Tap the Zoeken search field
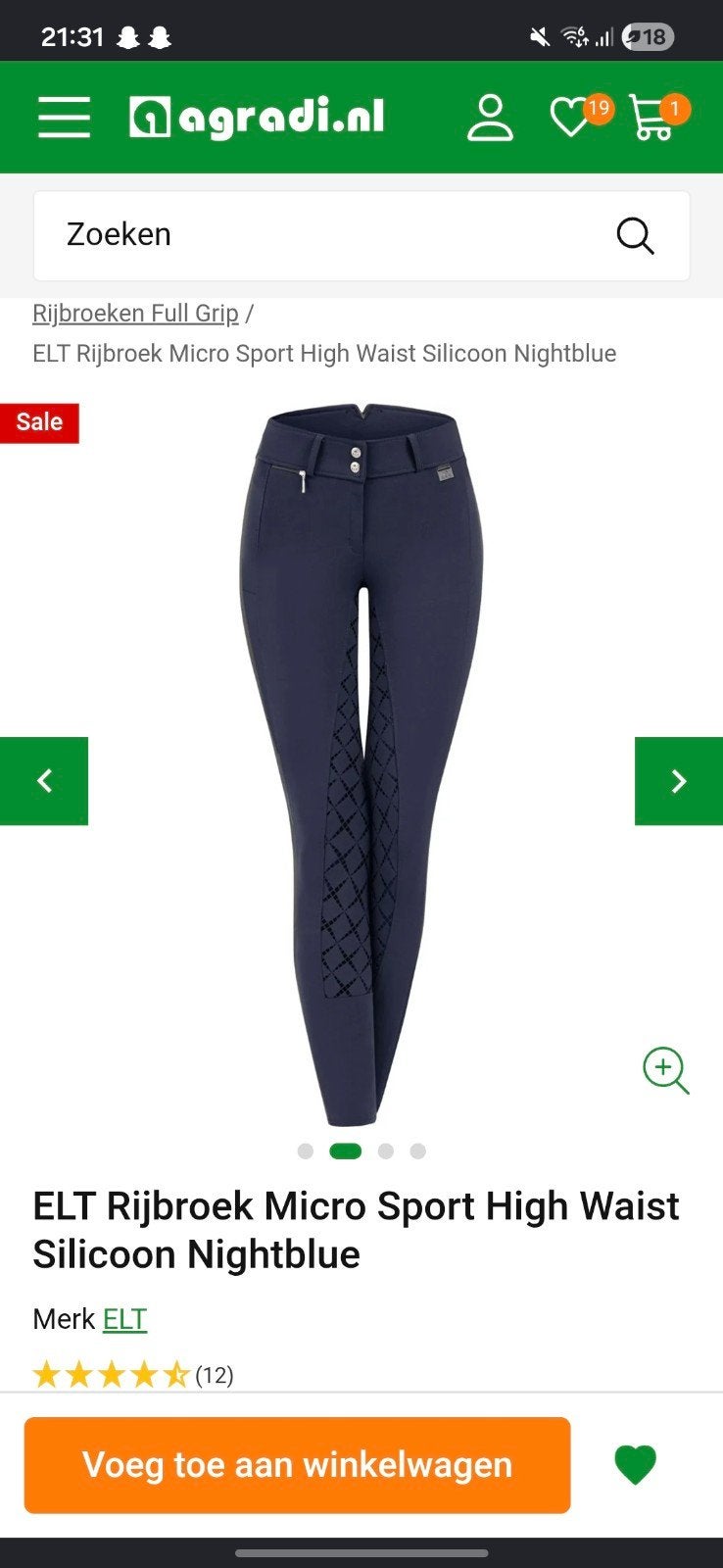The width and height of the screenshot is (723, 1568). (x=361, y=236)
